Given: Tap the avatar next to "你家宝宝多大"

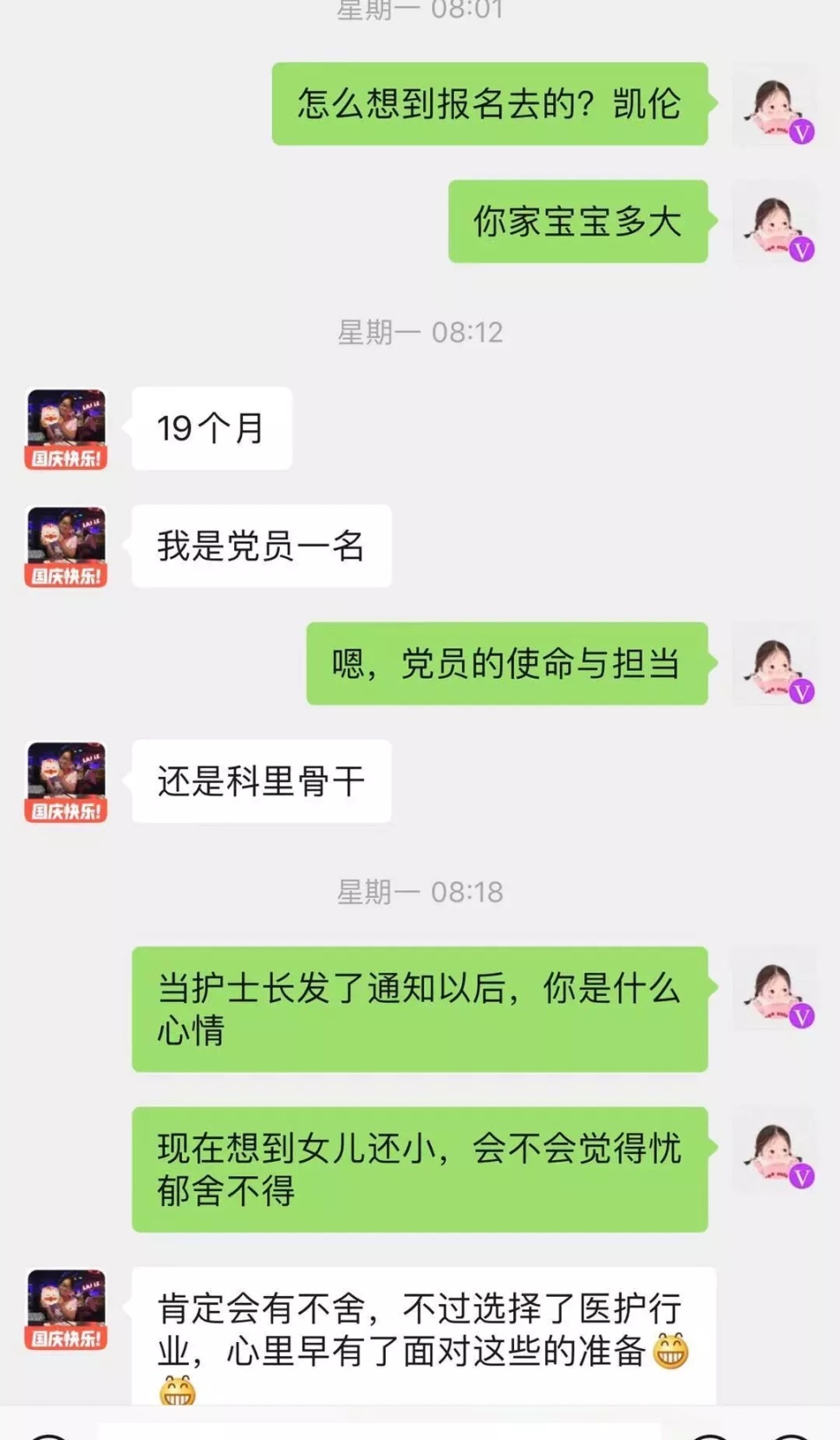Looking at the screenshot, I should click(774, 223).
